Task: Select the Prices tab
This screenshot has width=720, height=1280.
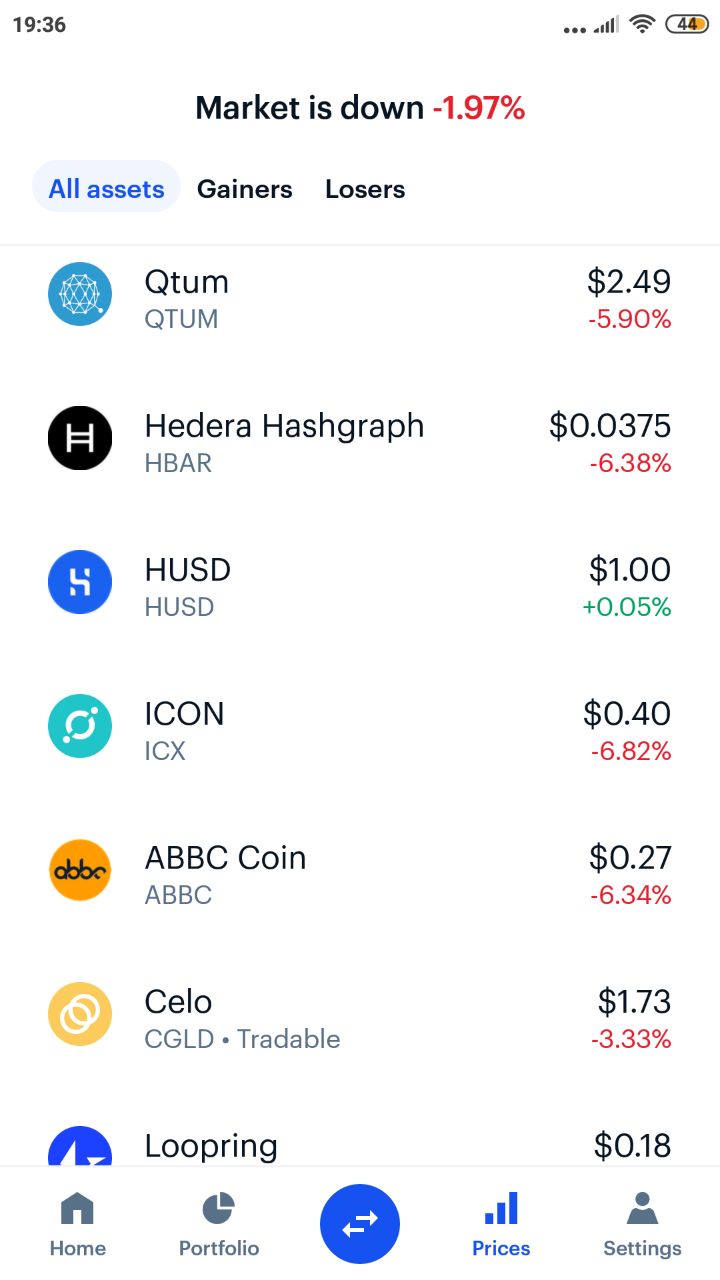Action: 501,1224
